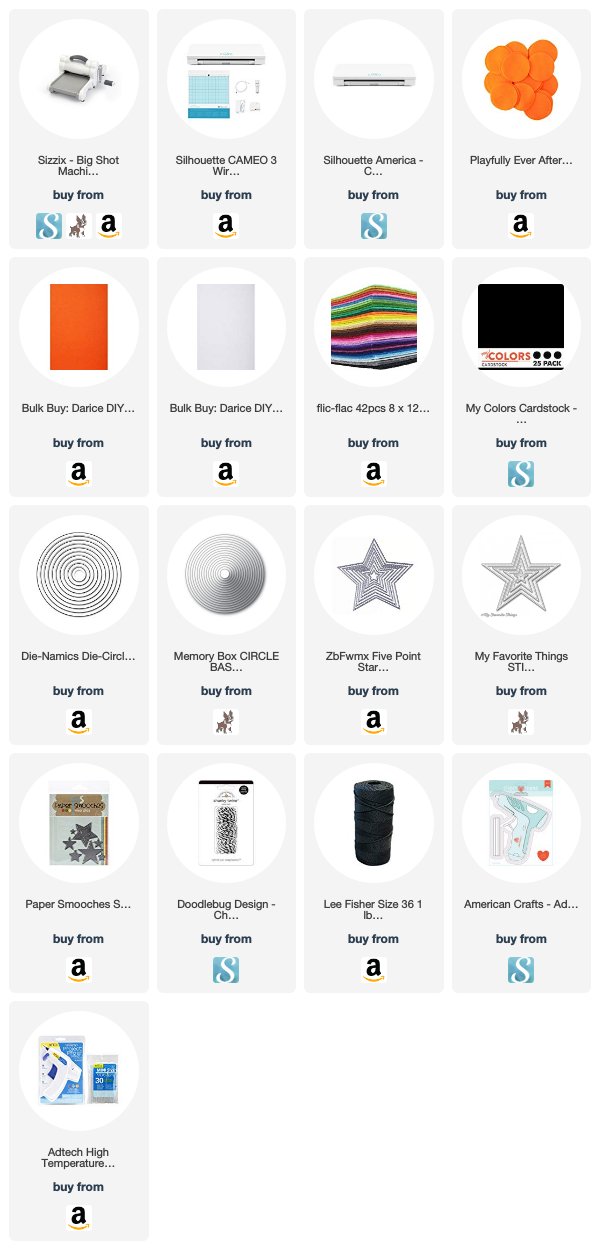Viewport: 600px width, 1250px height.
Task: Buy Adtech High Temperature glue gun from Amazon
Action: click(x=78, y=1219)
